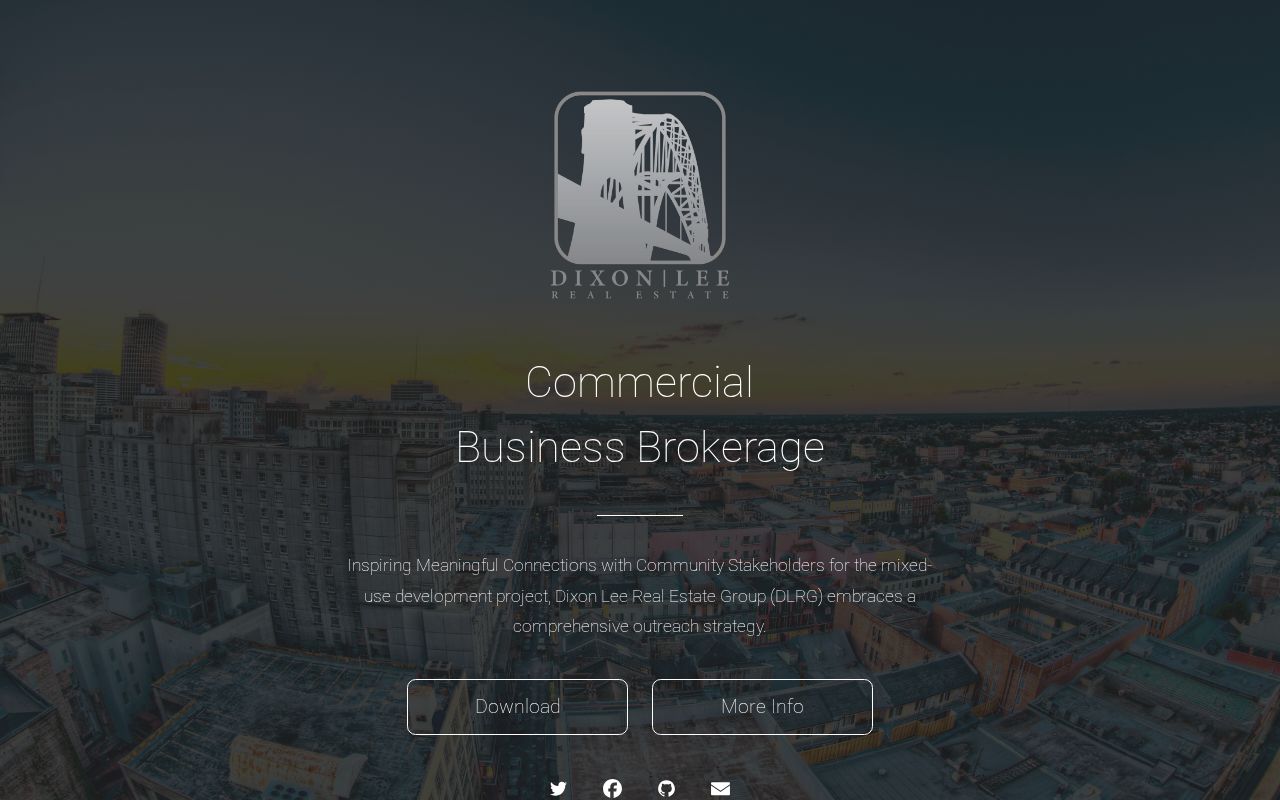
Task: Visit the Facebook icon link
Action: [612, 788]
